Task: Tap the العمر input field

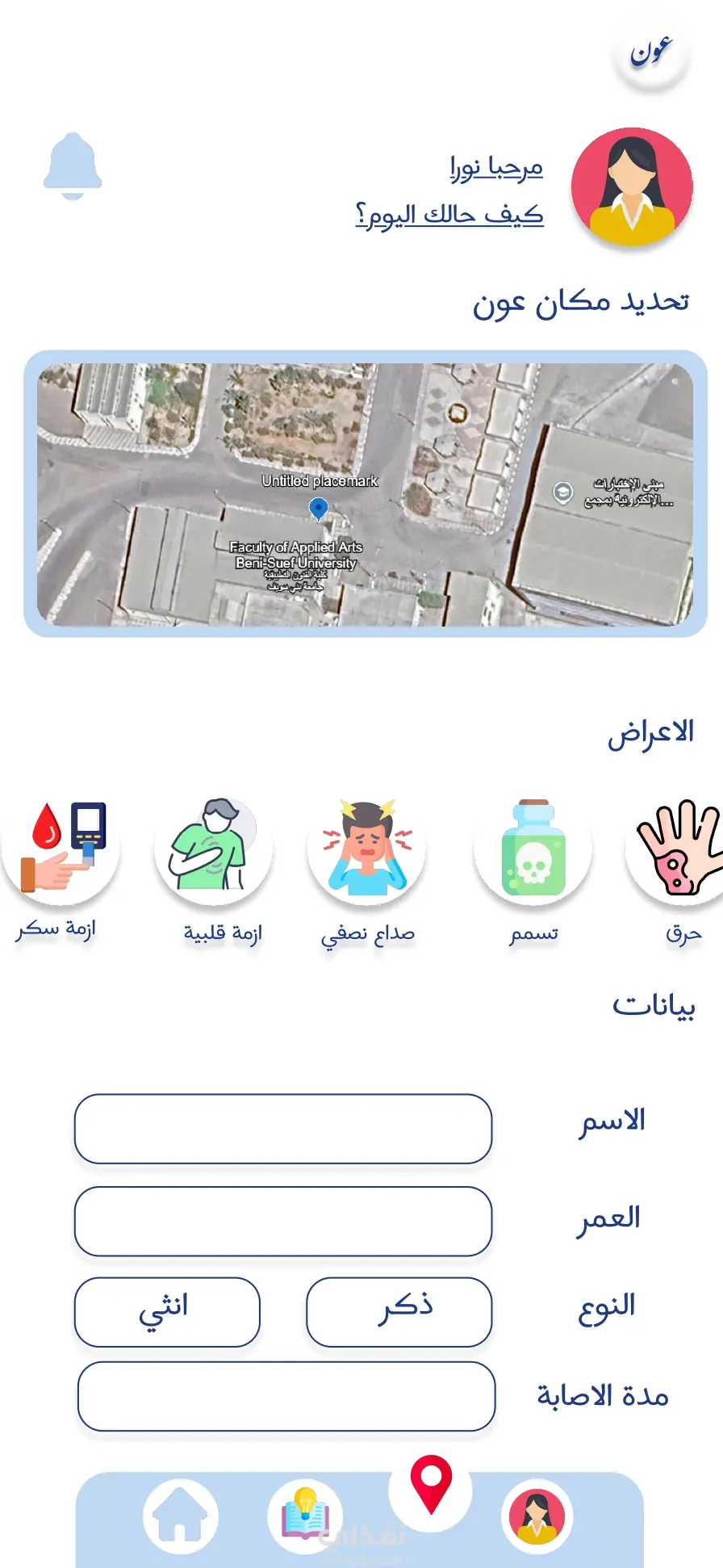Action: point(283,1221)
